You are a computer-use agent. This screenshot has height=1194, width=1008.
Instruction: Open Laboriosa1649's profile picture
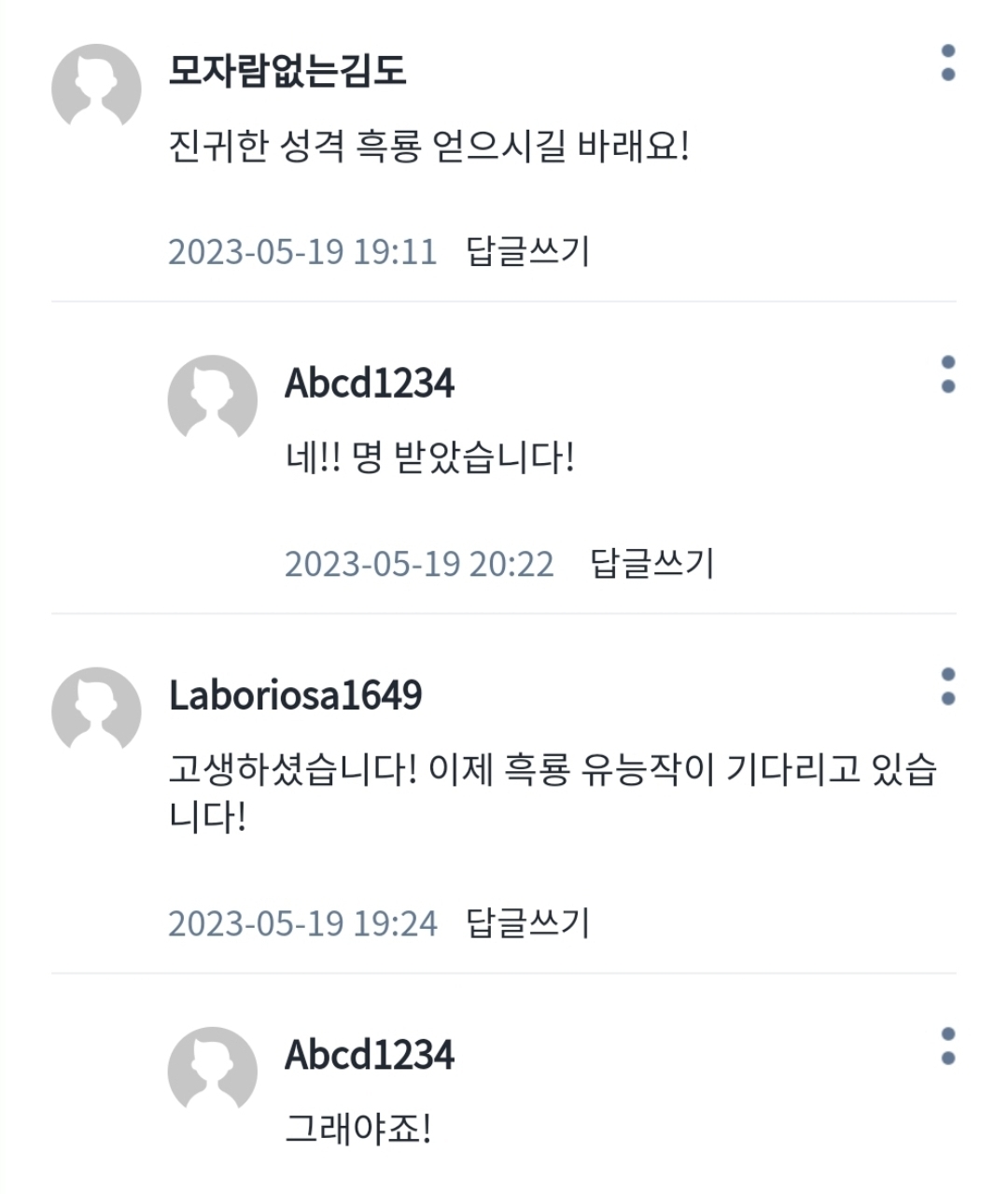pyautogui.click(x=96, y=711)
